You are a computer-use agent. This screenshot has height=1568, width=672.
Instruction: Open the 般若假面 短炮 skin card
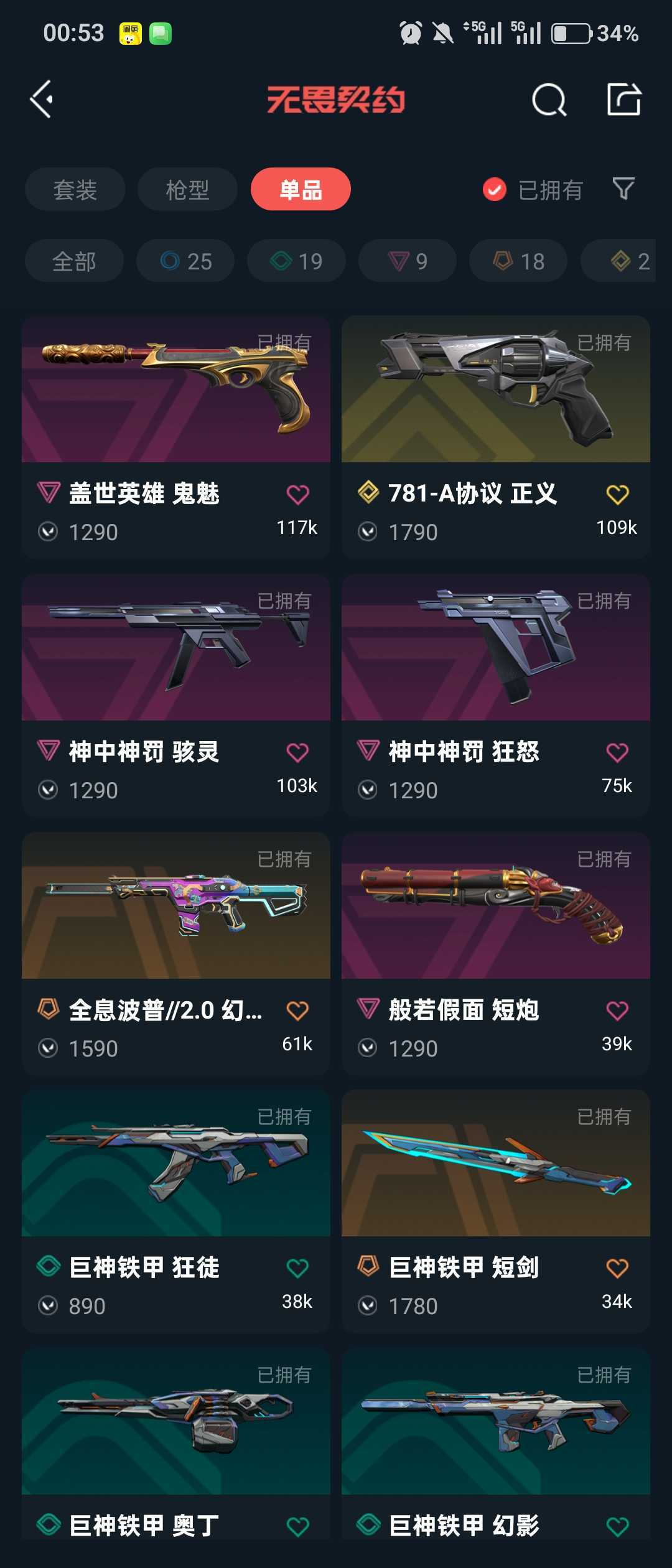496,953
